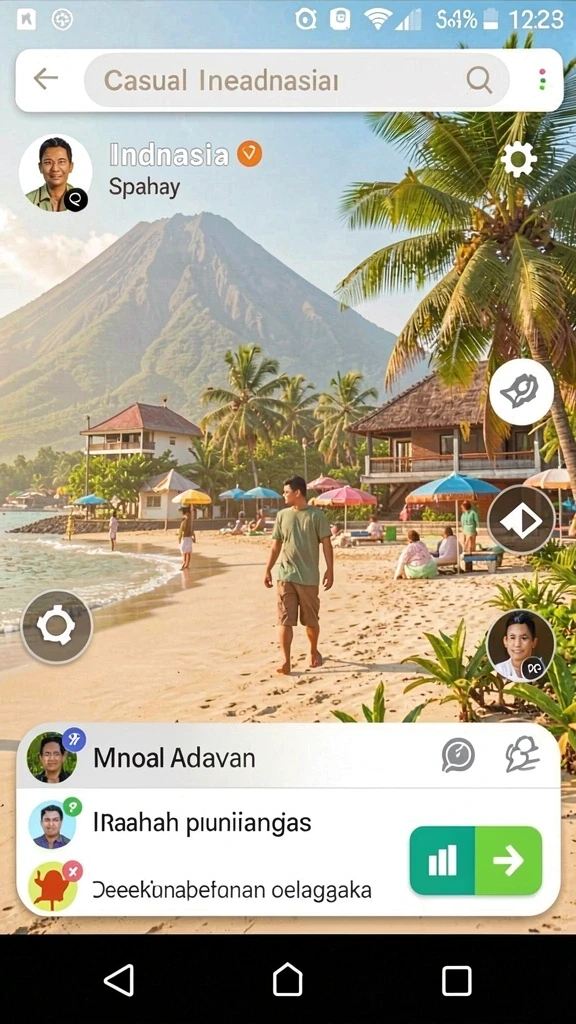576x1024 pixels.
Task: Open the Indnasia profile avatar
Action: click(x=55, y=173)
